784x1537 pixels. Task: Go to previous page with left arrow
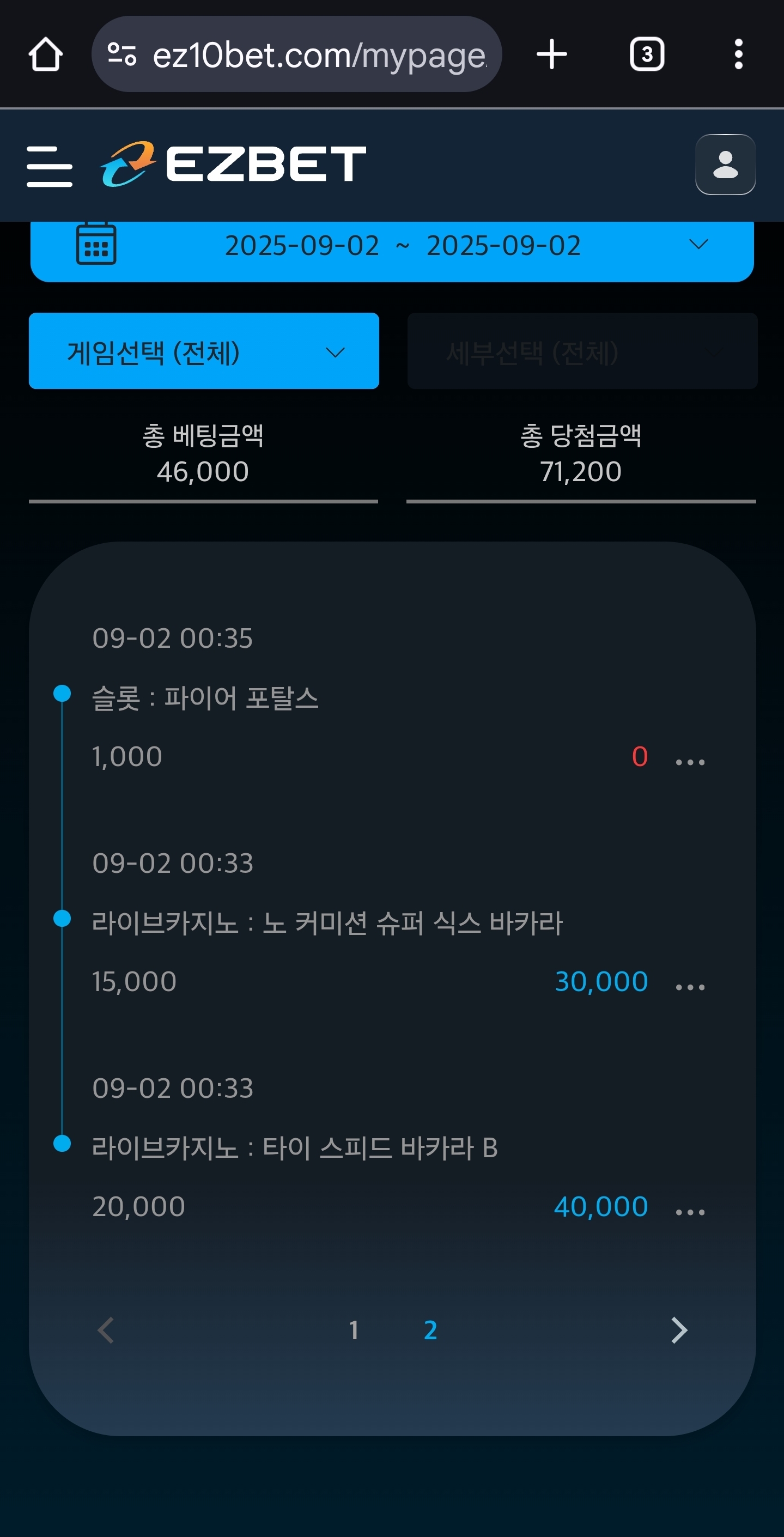106,1330
